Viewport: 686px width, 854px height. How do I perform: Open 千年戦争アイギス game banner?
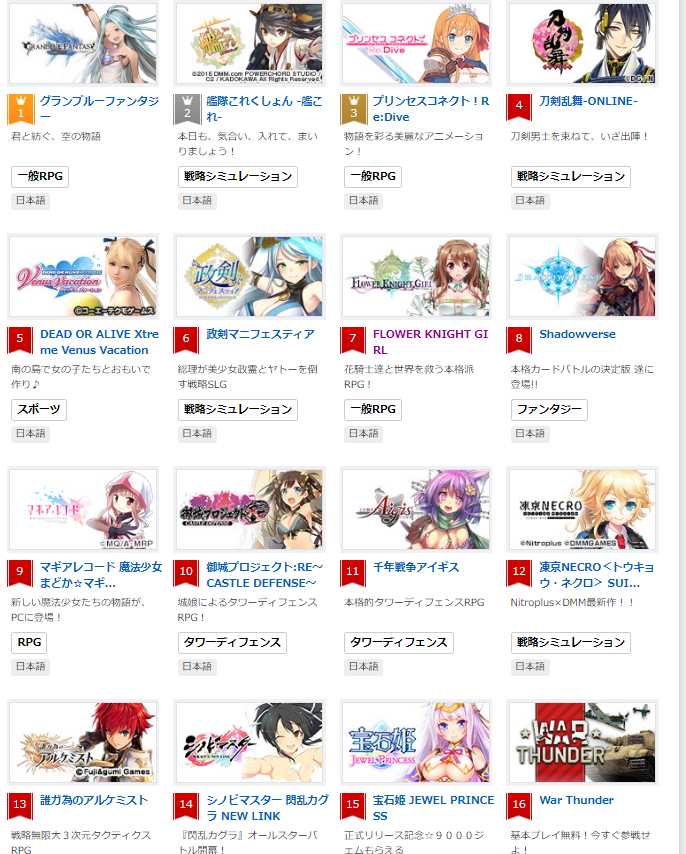(416, 509)
